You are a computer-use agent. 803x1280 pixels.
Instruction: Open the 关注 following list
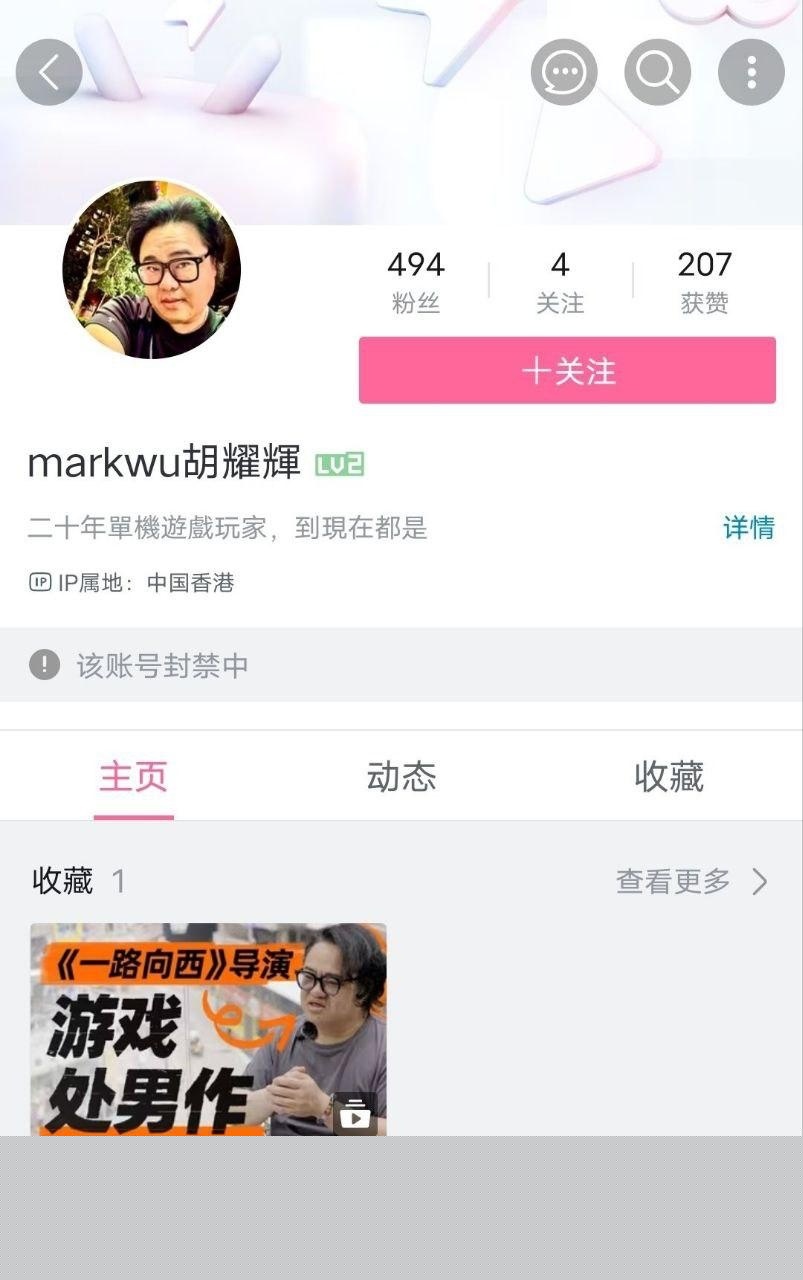[560, 280]
